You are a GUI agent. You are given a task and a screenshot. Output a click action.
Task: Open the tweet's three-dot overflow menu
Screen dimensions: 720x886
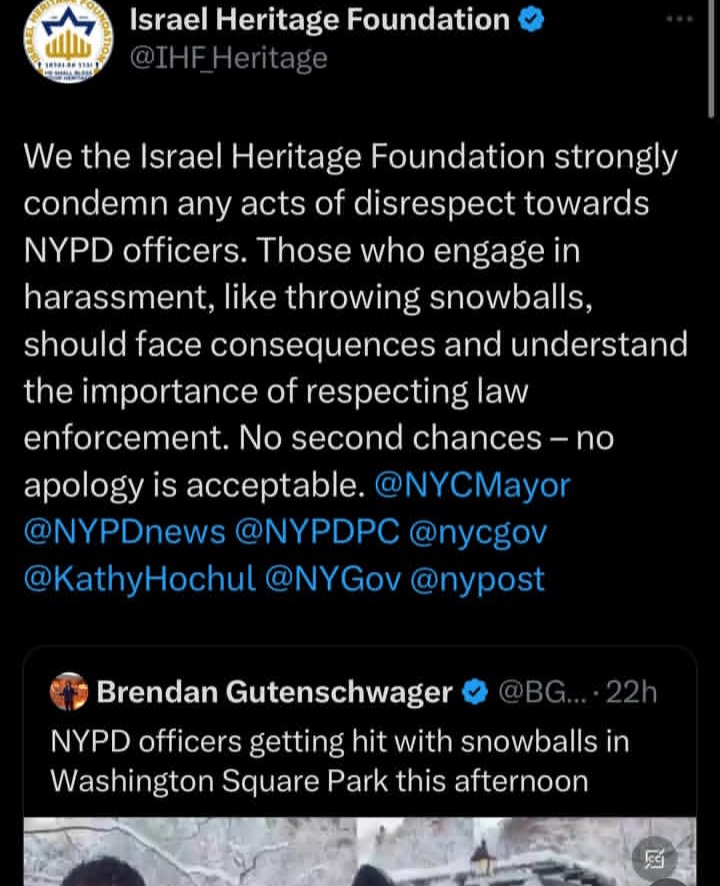point(679,20)
